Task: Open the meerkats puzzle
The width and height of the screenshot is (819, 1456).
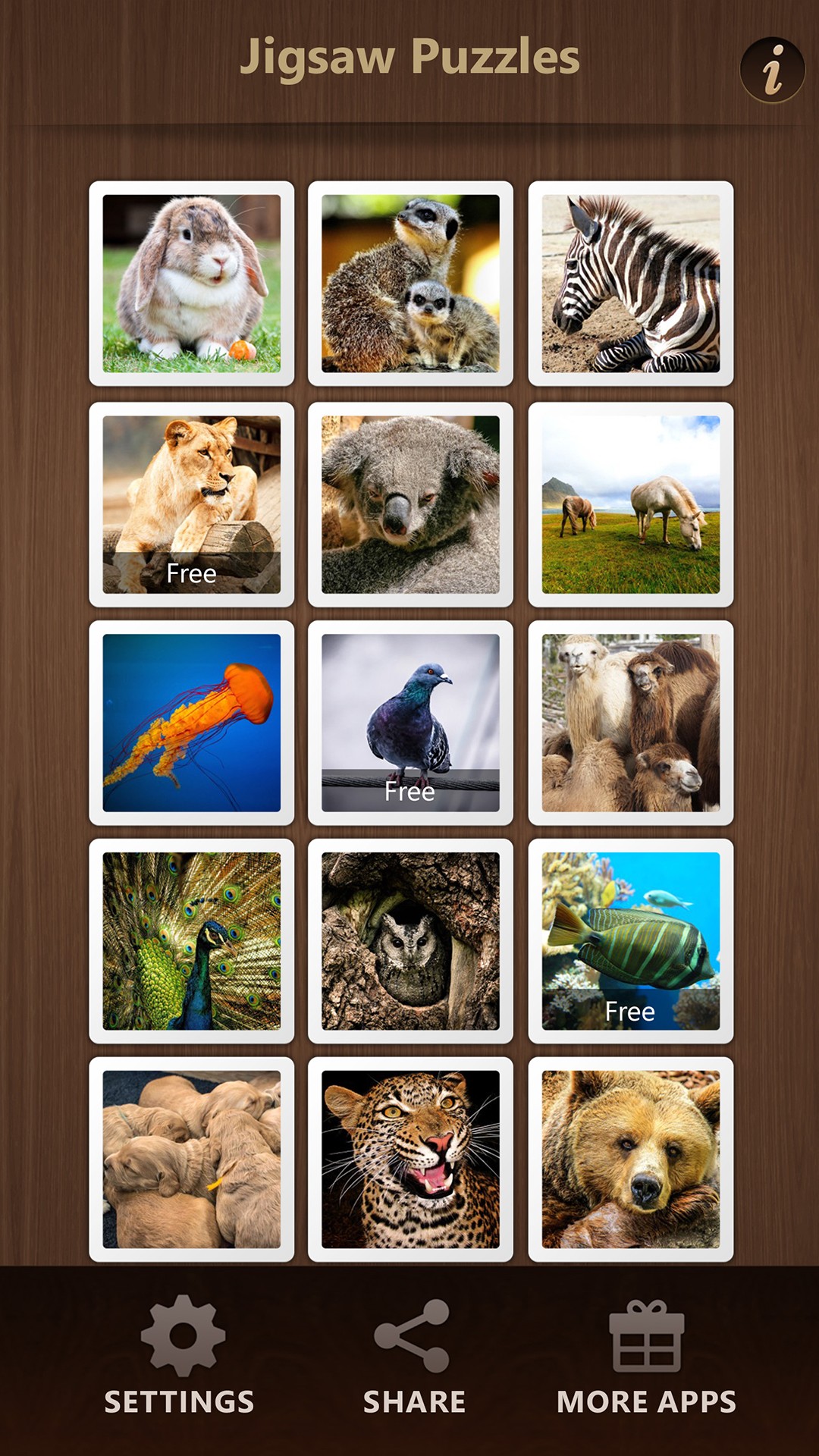Action: pos(410,284)
